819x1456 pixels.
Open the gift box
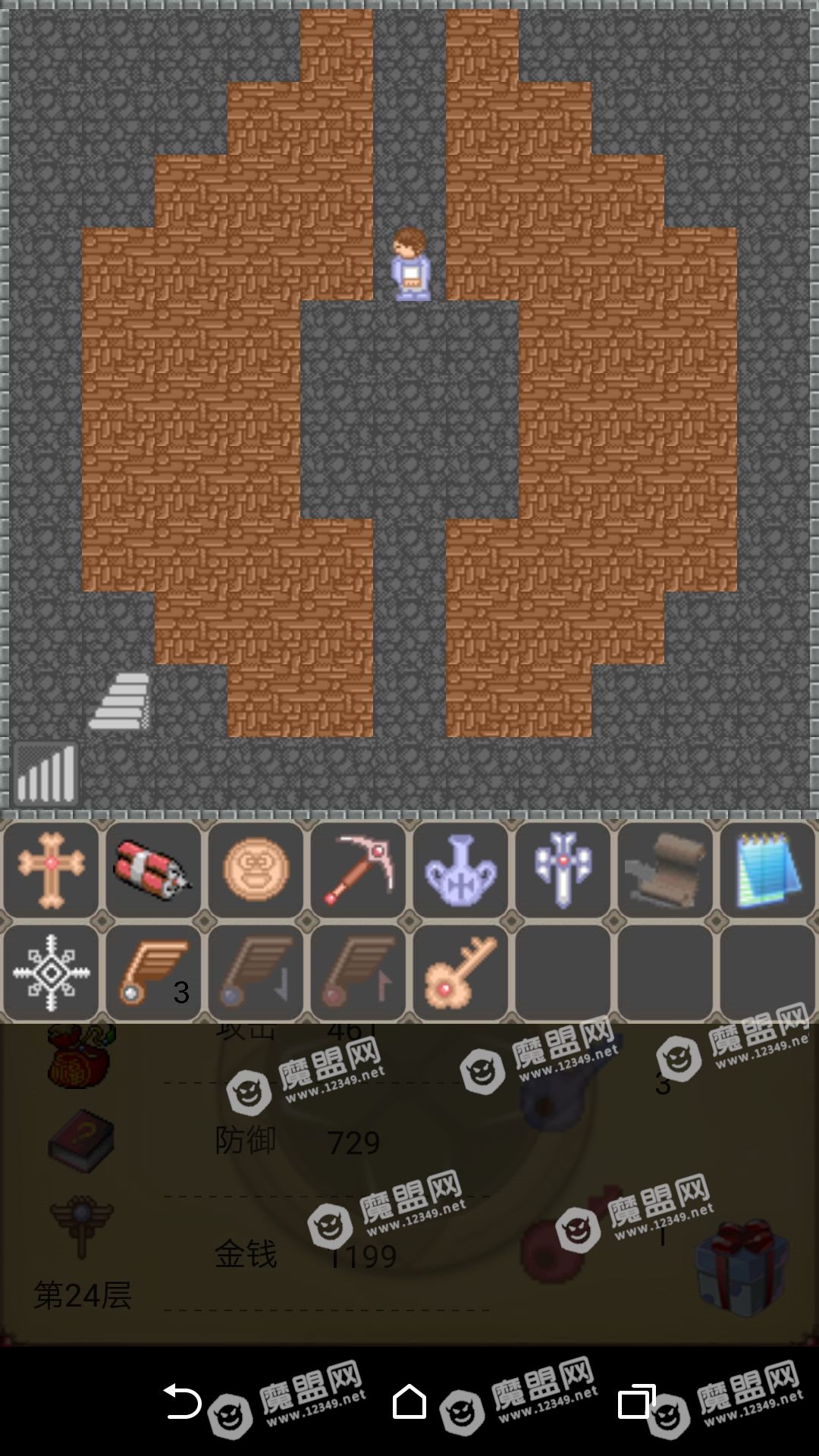point(742,1266)
